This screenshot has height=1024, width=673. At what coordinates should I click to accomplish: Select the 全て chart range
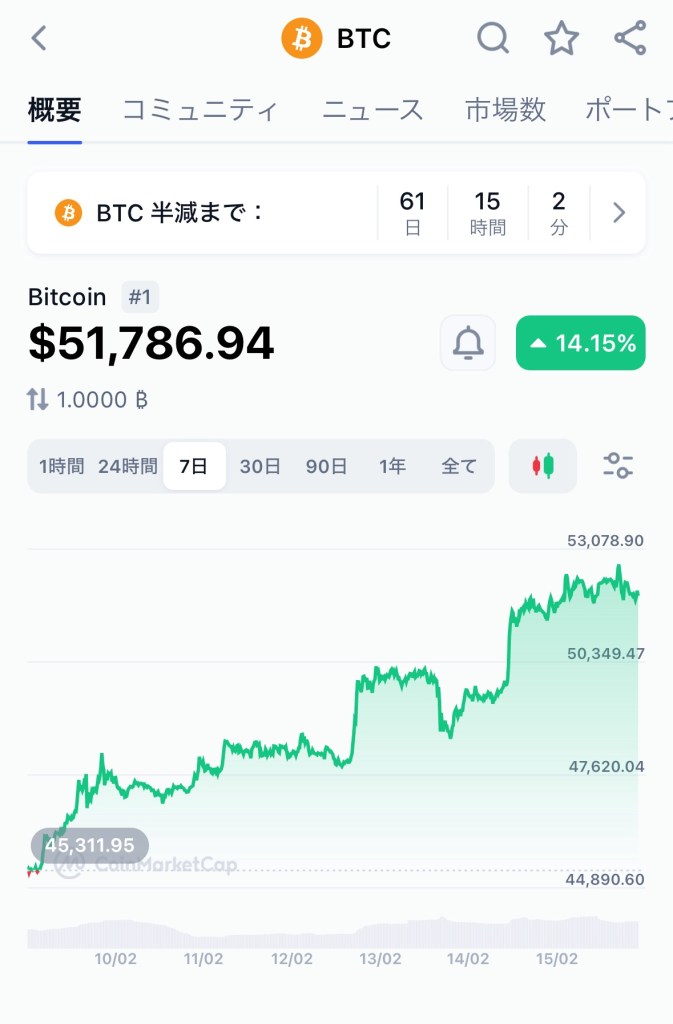coord(459,466)
